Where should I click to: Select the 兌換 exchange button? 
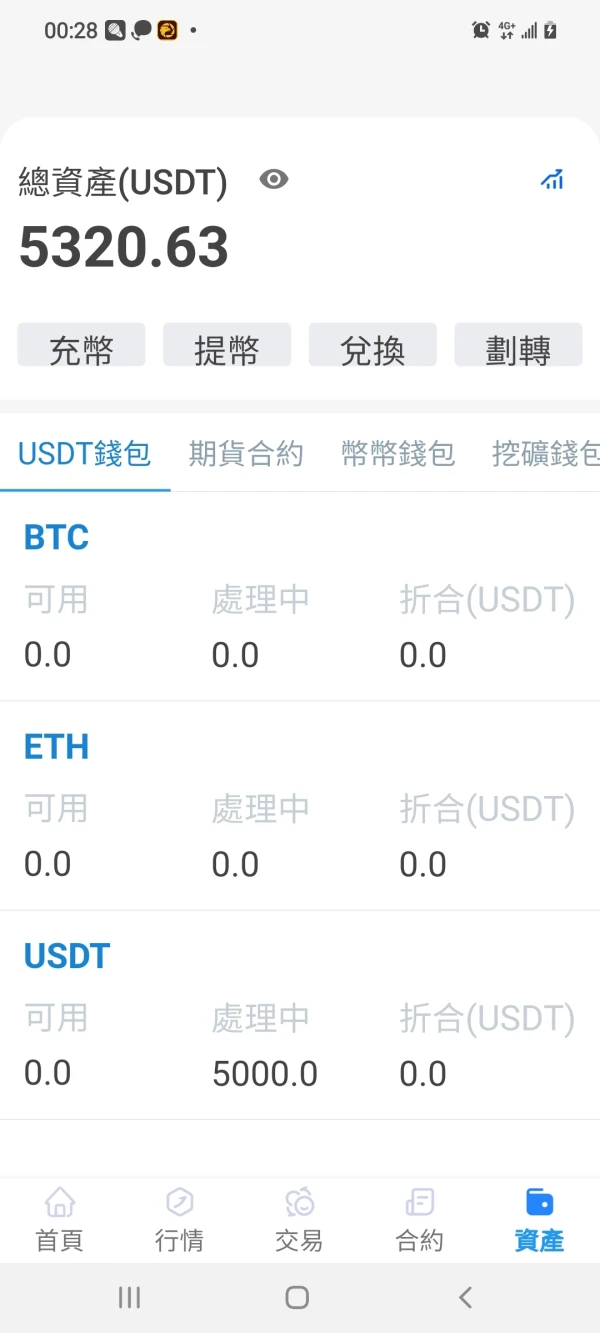tap(373, 346)
